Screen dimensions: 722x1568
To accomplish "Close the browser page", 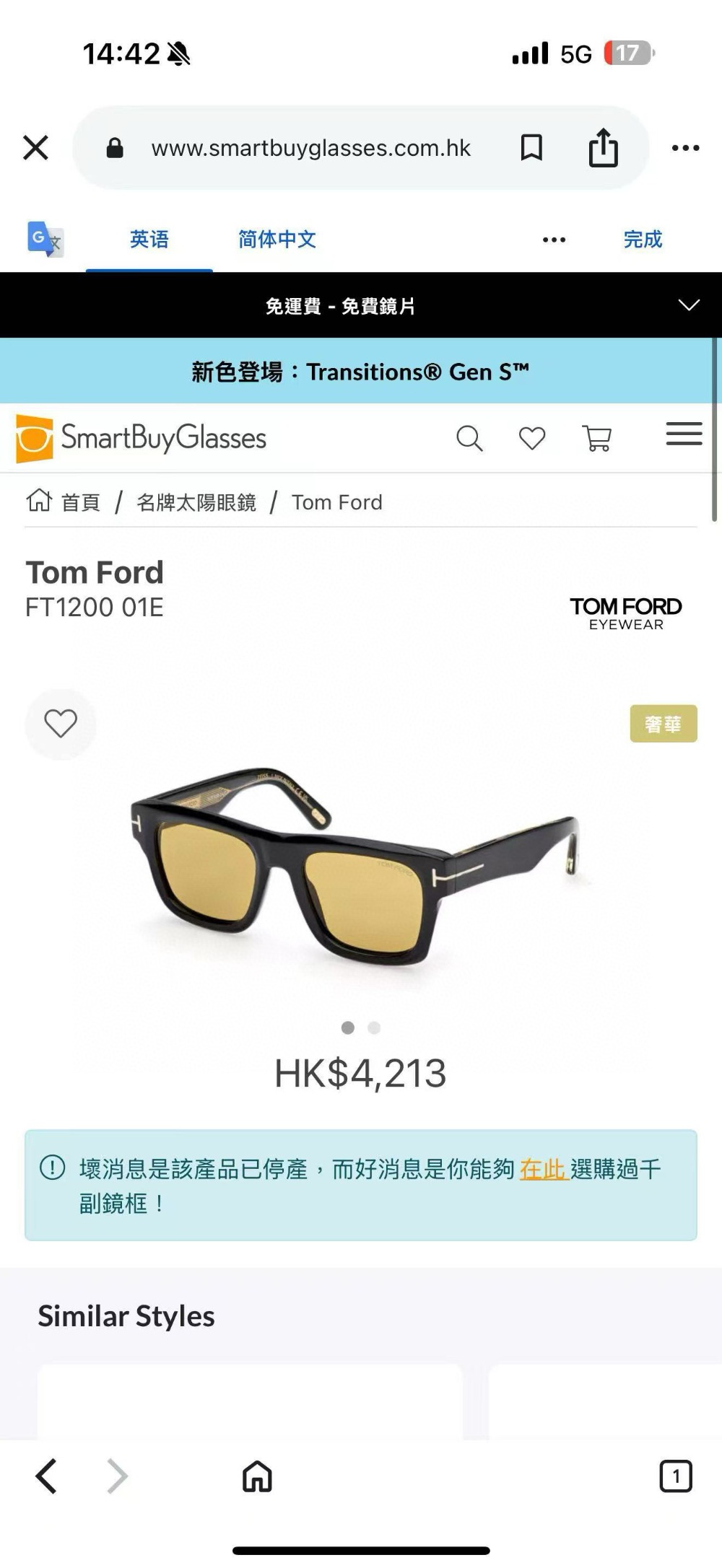I will [x=35, y=148].
